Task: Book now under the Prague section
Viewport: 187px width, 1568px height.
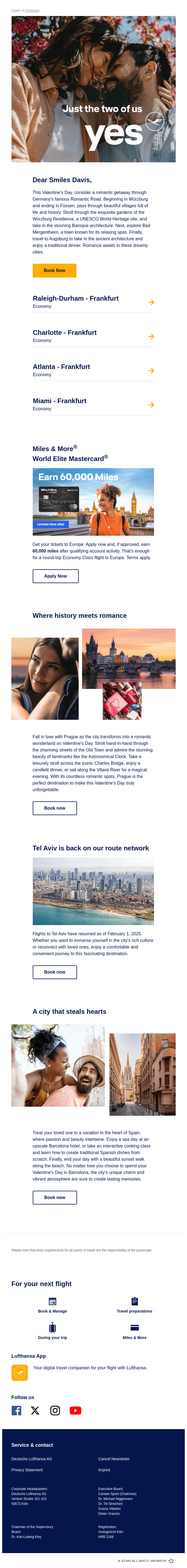Action: pos(55,808)
